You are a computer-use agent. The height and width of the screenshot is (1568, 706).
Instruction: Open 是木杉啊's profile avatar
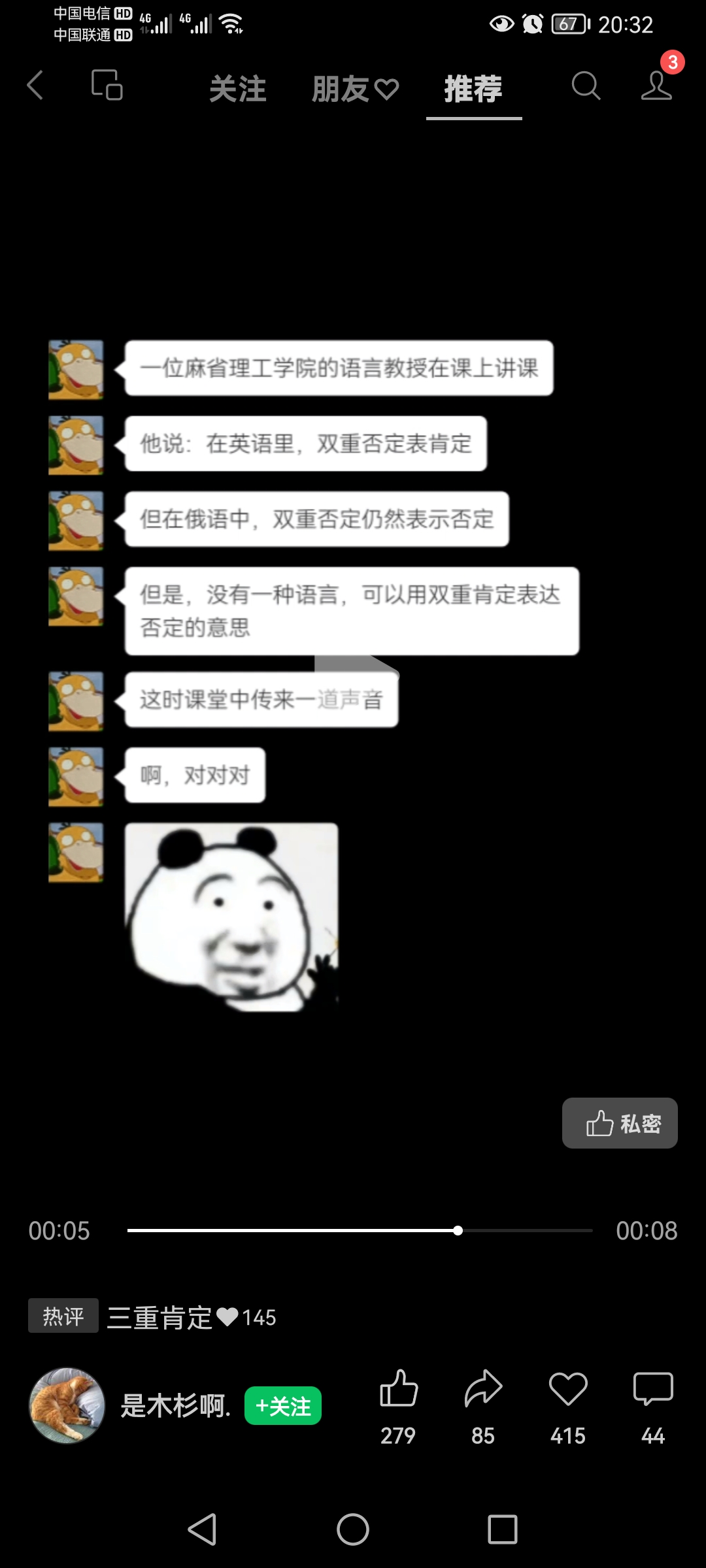click(67, 1405)
